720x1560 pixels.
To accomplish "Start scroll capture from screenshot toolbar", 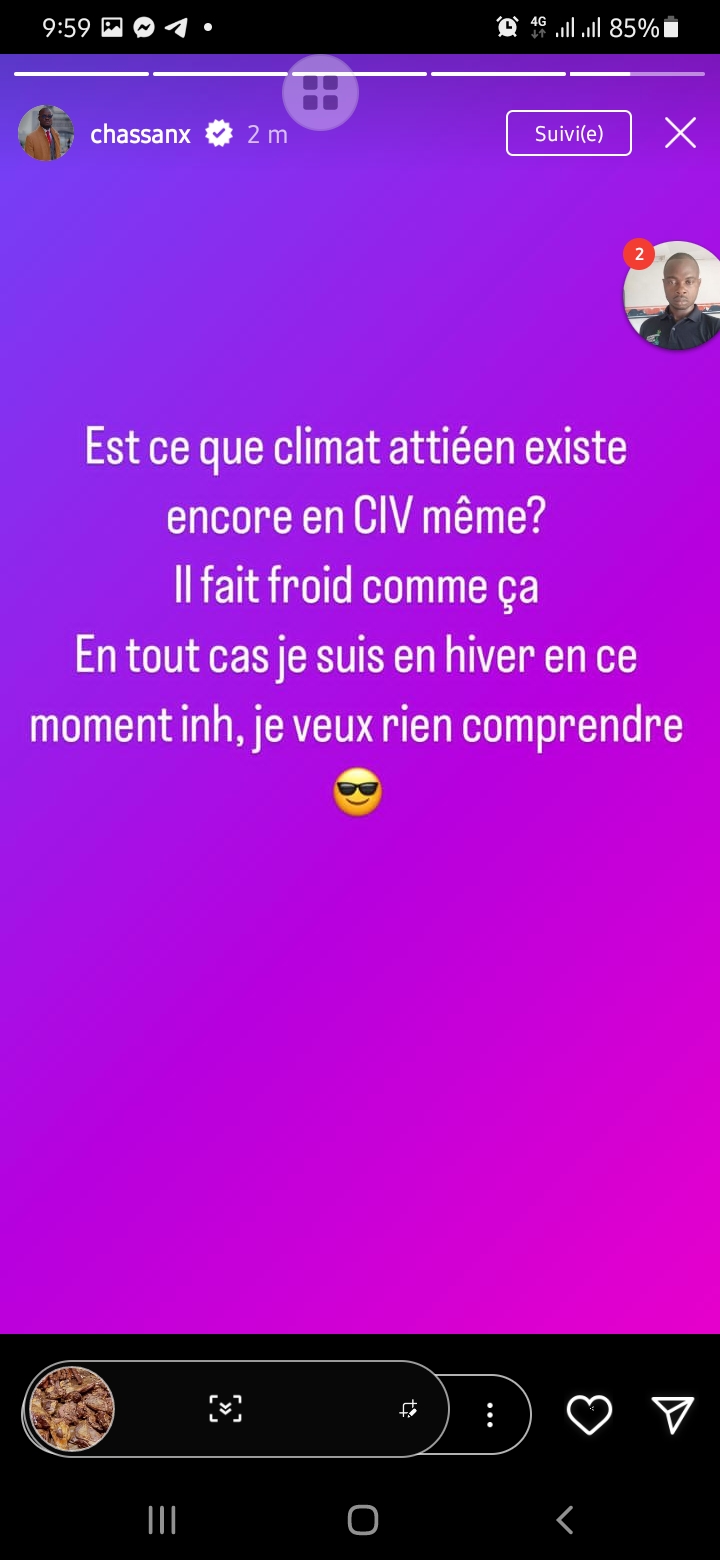I will click(x=225, y=1409).
